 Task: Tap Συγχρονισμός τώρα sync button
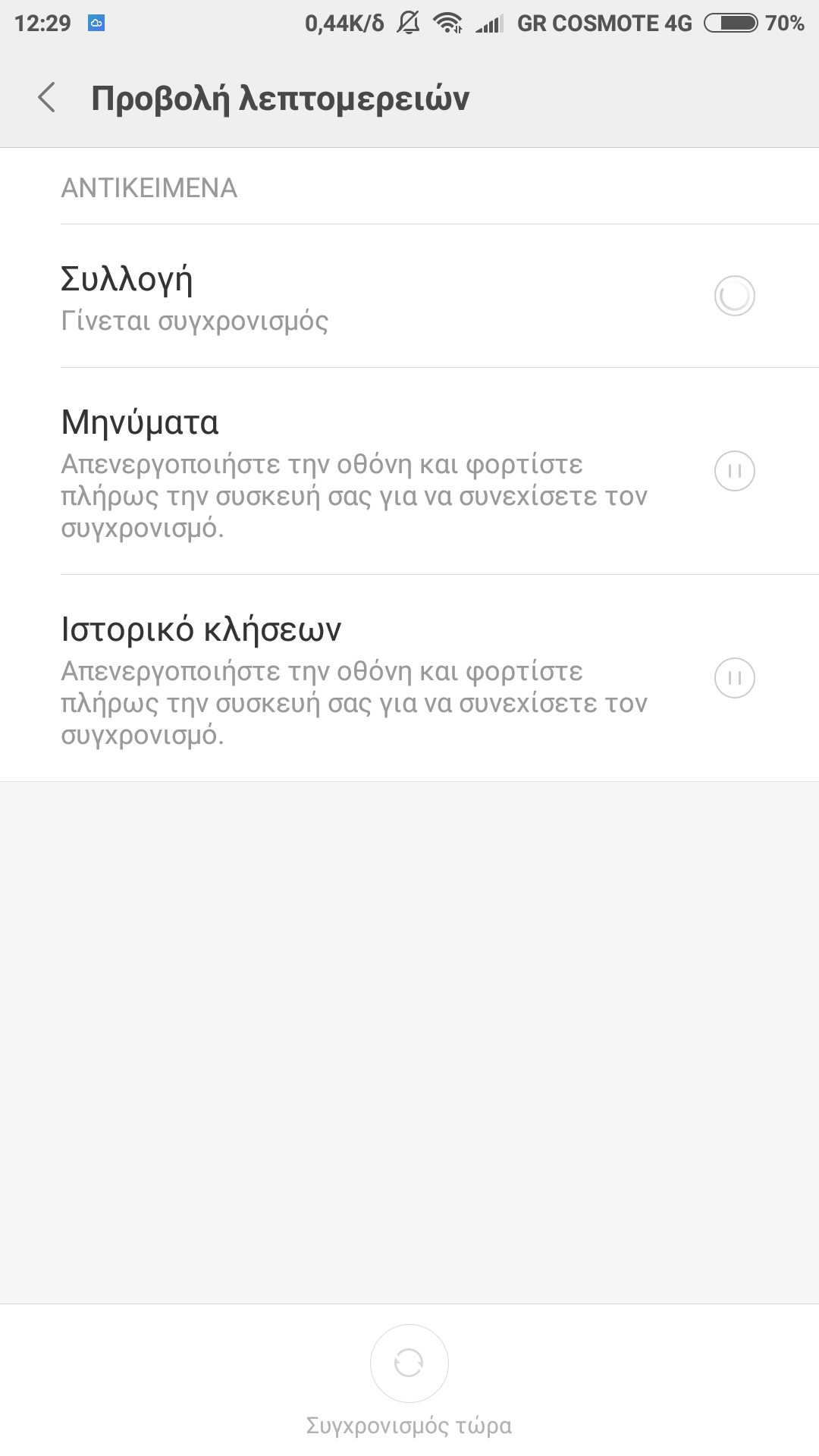pyautogui.click(x=409, y=1363)
